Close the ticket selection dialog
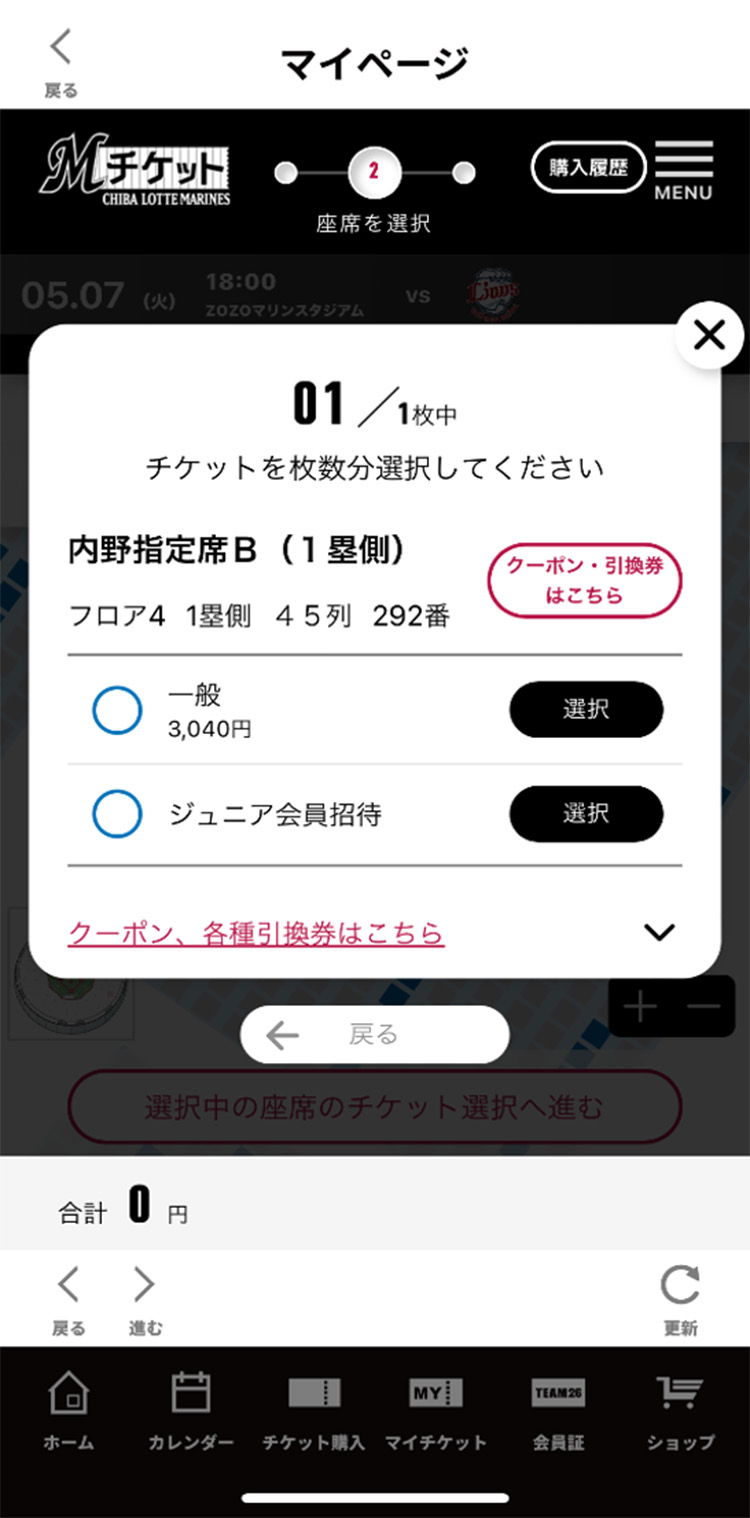 tap(709, 337)
